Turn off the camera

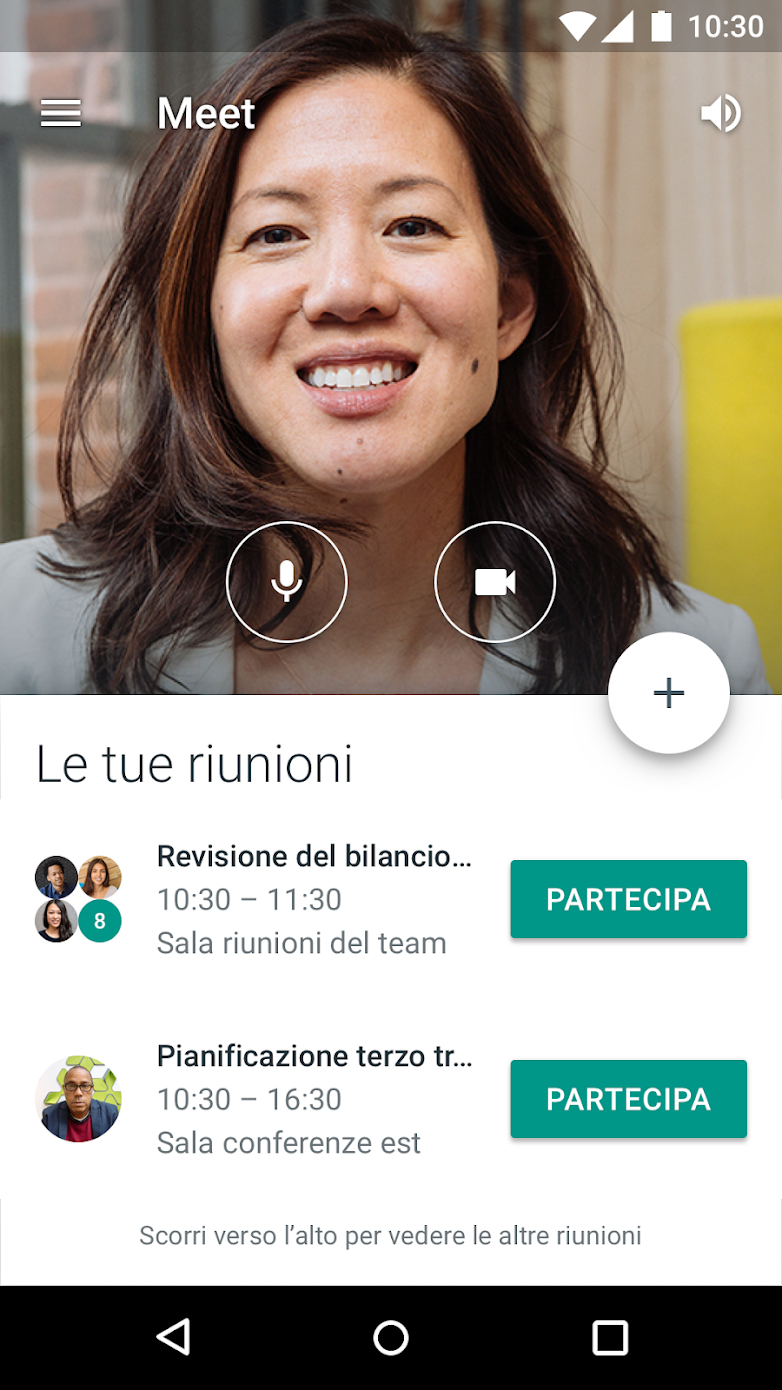pos(495,581)
